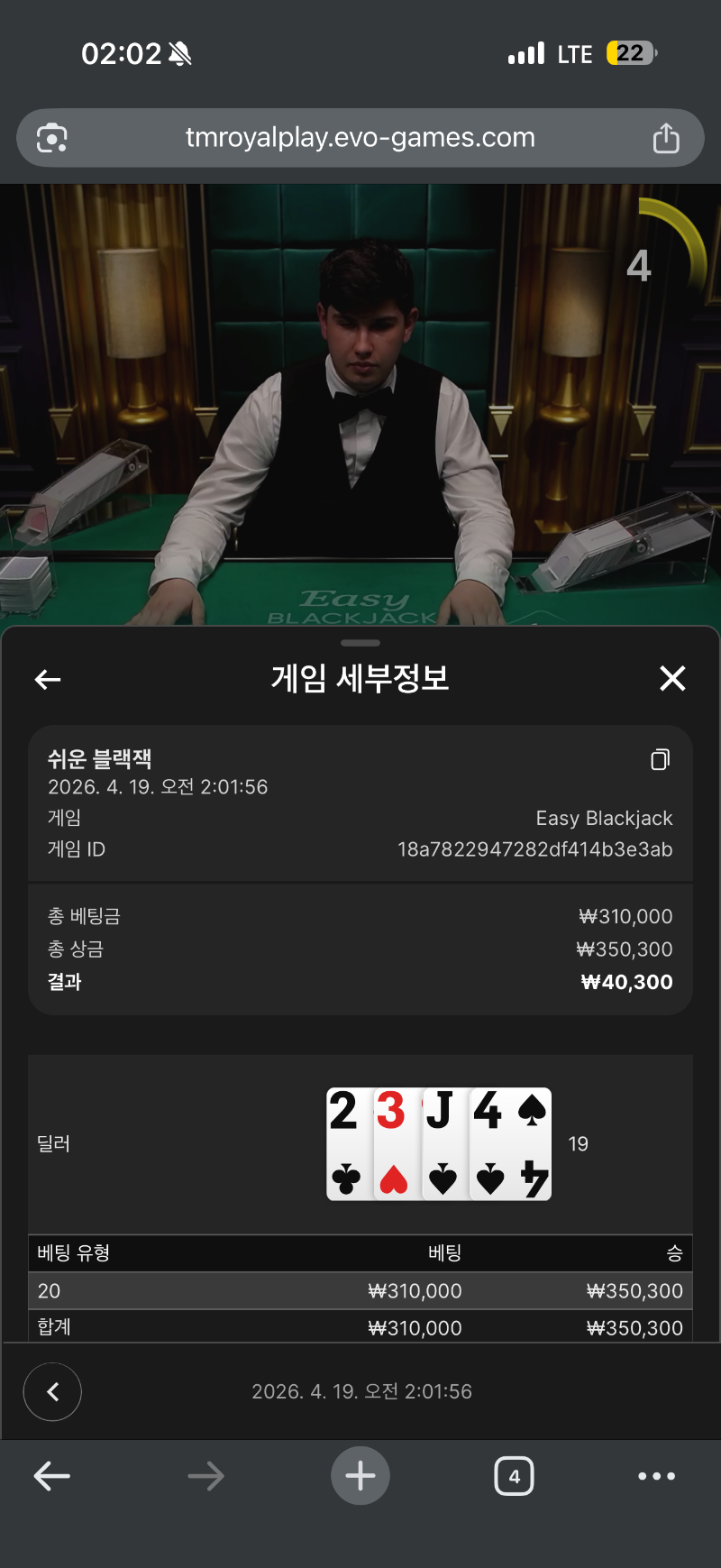The width and height of the screenshot is (721, 1568).
Task: Close the game details panel
Action: 672,678
